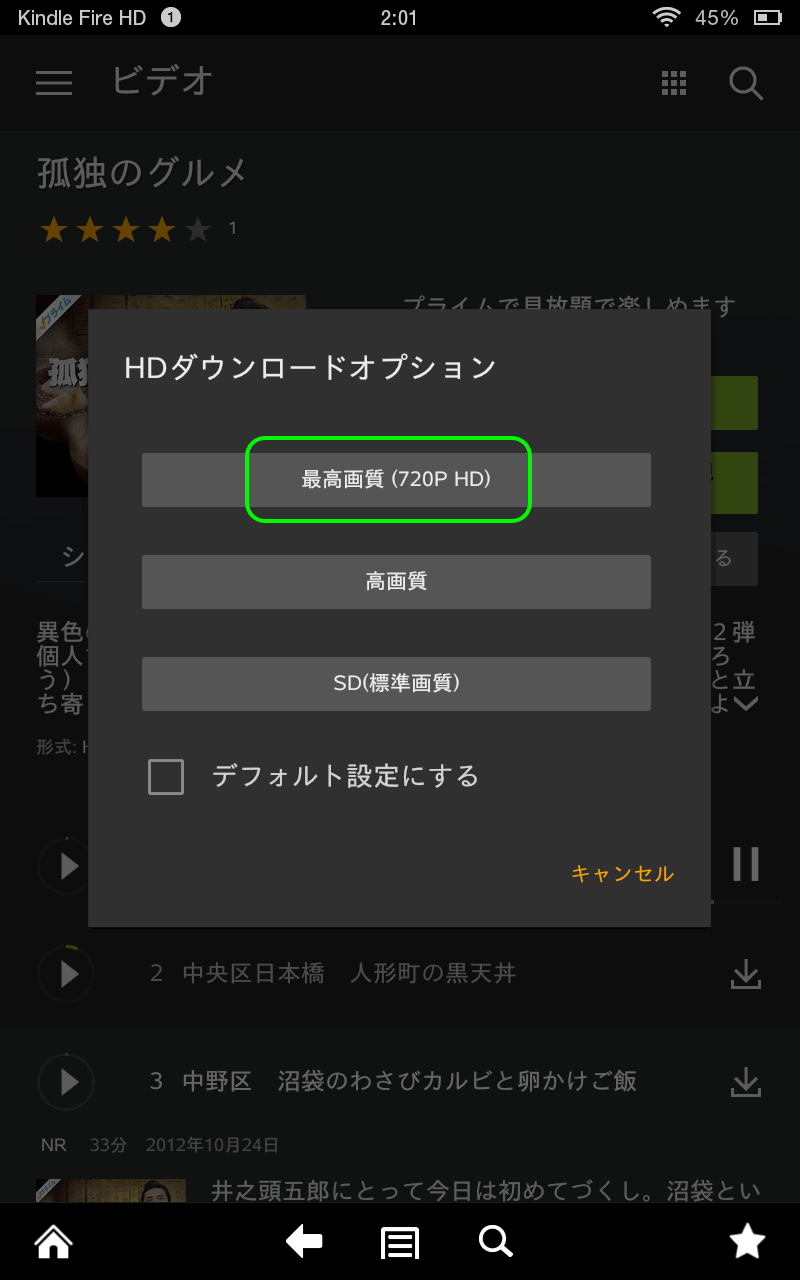The width and height of the screenshot is (800, 1280).
Task: Dismiss dialog with キャンセル
Action: [622, 874]
